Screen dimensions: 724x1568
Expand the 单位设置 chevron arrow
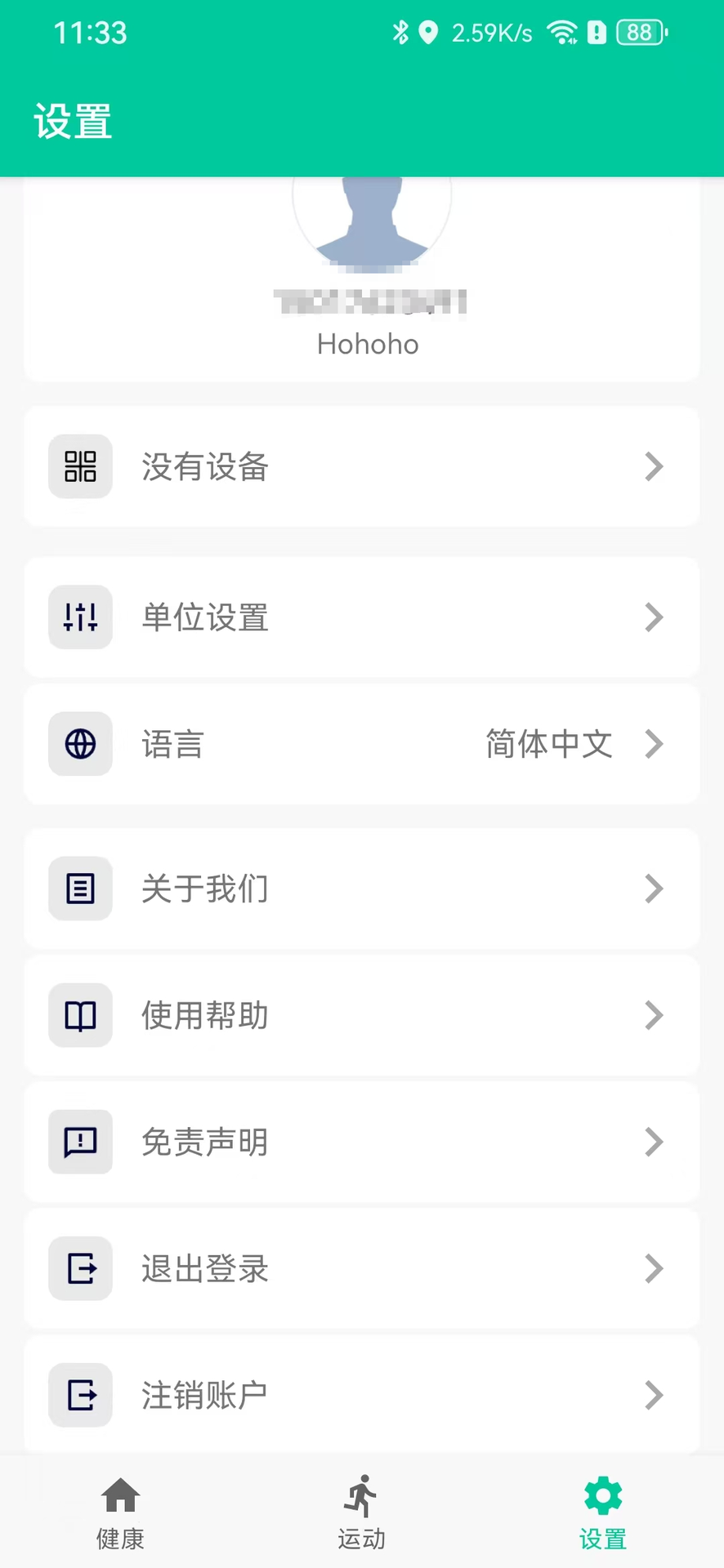click(x=654, y=617)
